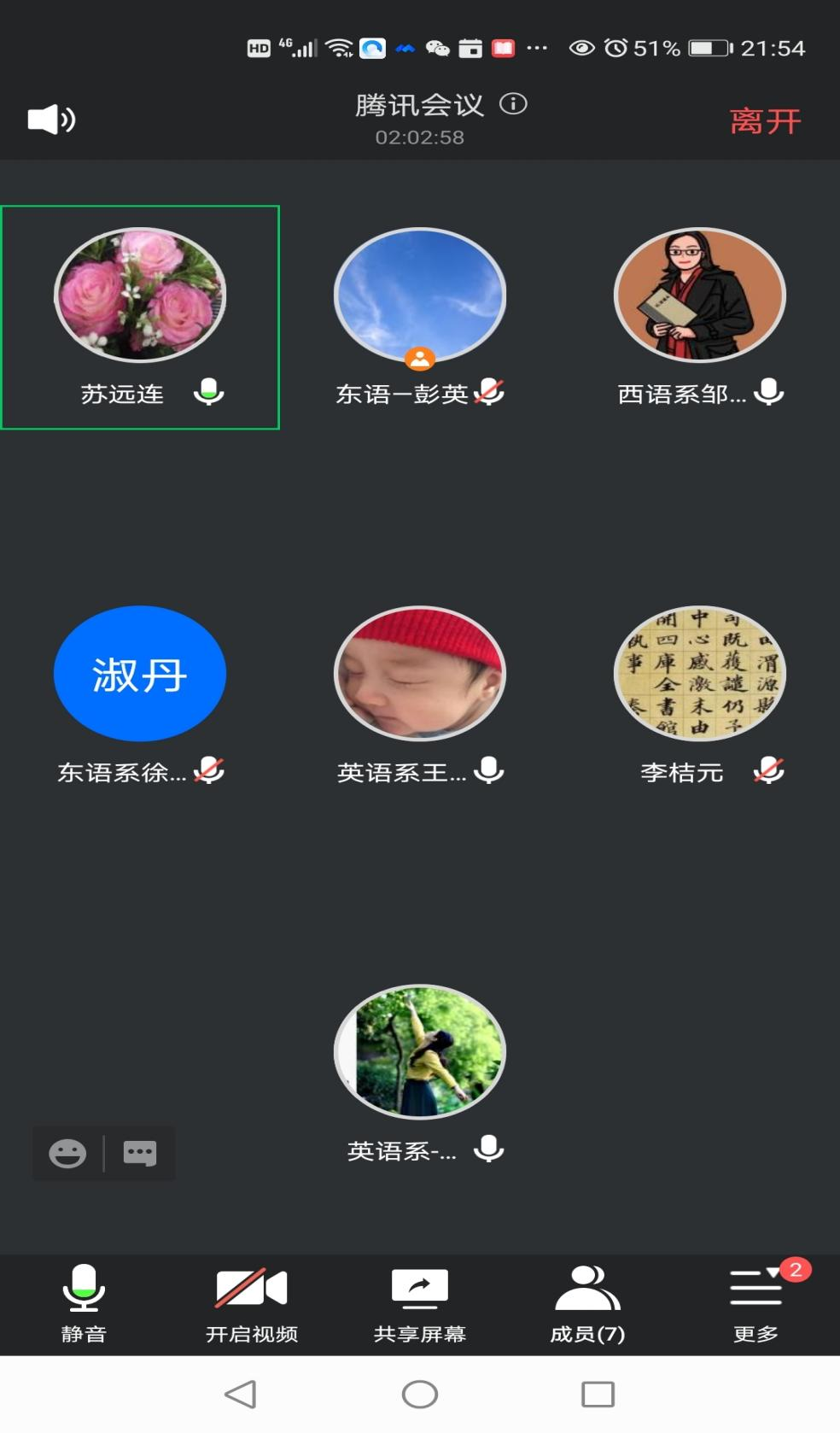Open the meeting chat bubble
840x1433 pixels.
(x=140, y=1154)
